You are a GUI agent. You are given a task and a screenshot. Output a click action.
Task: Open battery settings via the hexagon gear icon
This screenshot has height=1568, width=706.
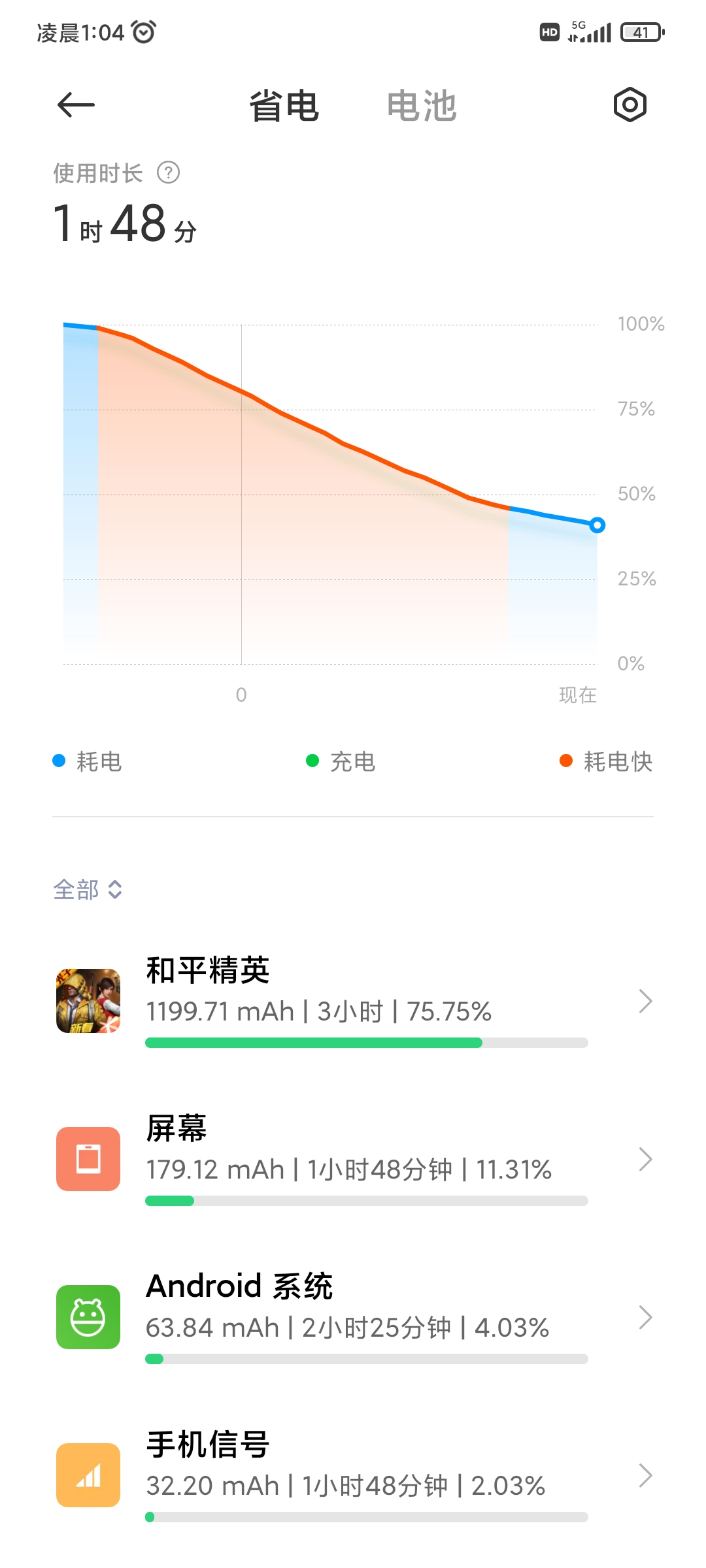click(x=630, y=105)
